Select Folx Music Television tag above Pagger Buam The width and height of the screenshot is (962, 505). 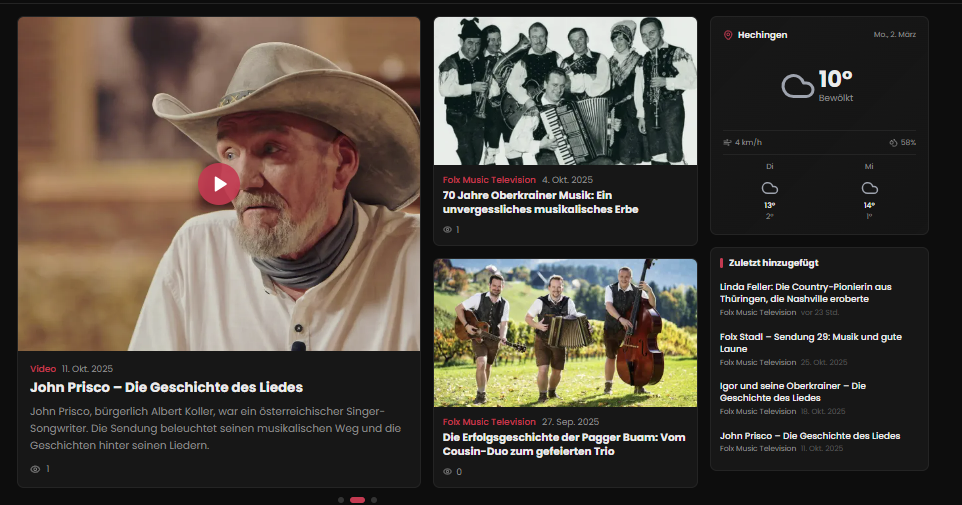pyautogui.click(x=489, y=422)
